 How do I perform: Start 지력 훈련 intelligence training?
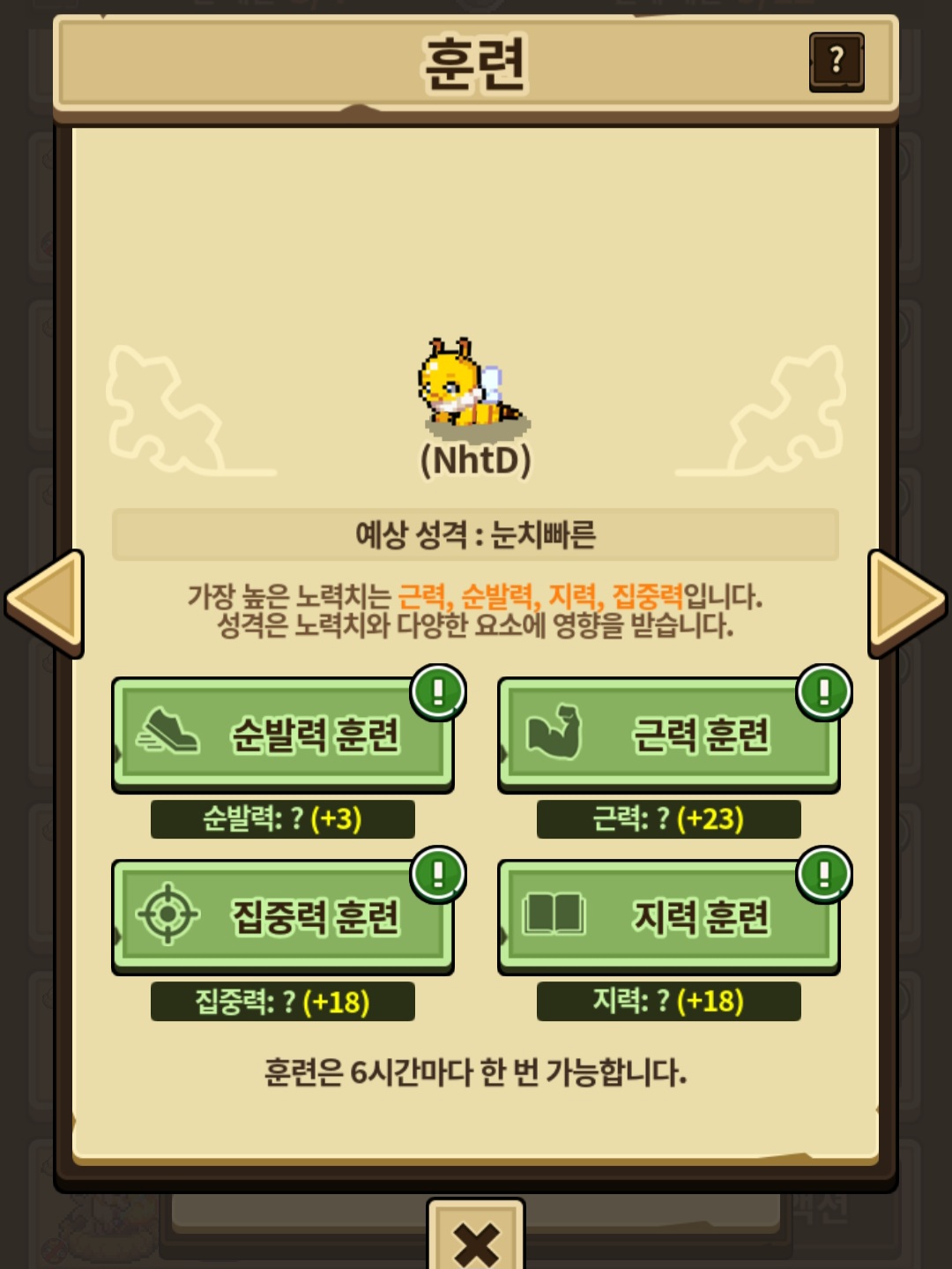point(668,916)
